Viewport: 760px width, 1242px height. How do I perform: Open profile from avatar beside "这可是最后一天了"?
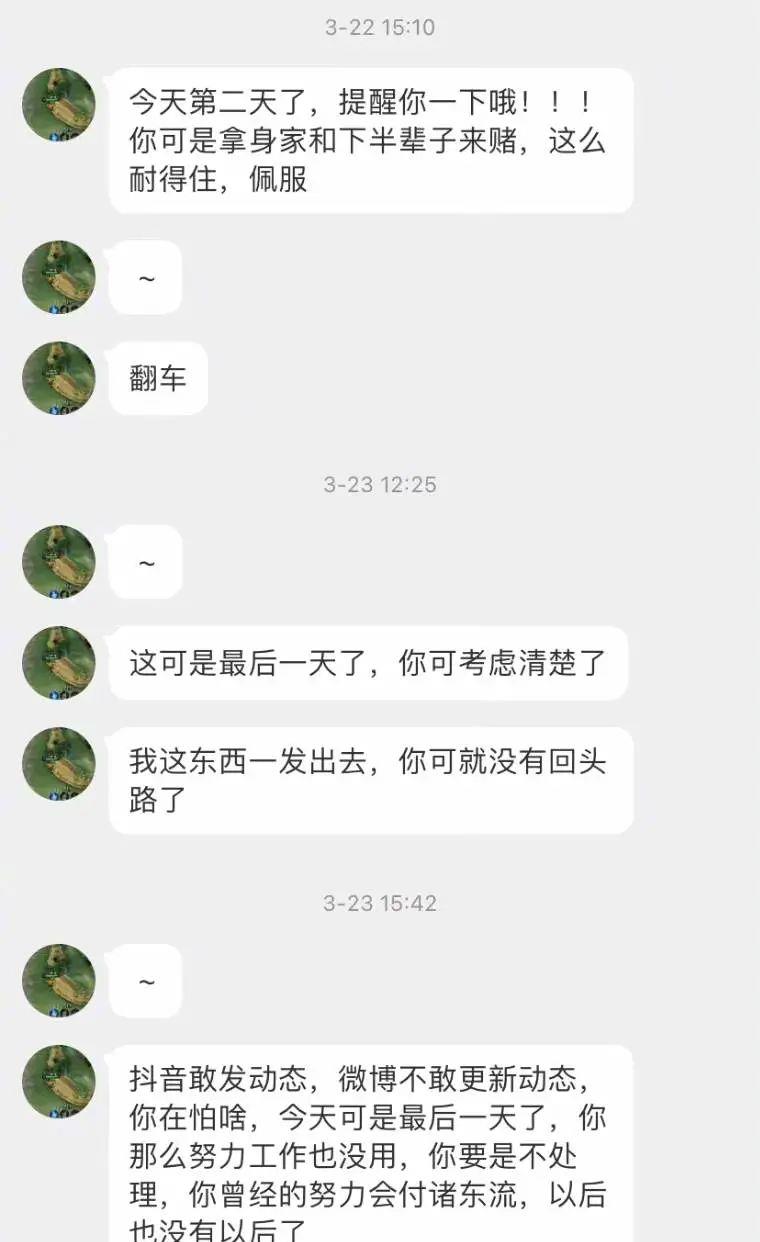[x=59, y=663]
